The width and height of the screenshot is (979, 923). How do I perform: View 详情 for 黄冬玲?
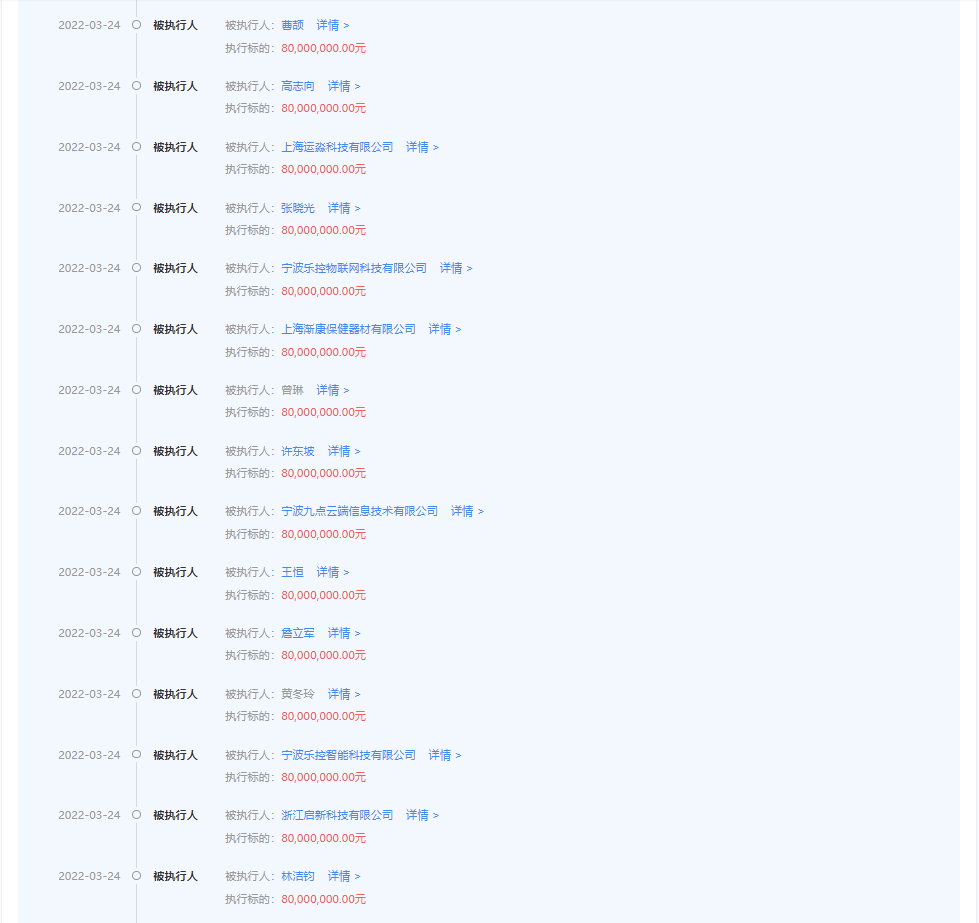click(x=343, y=694)
